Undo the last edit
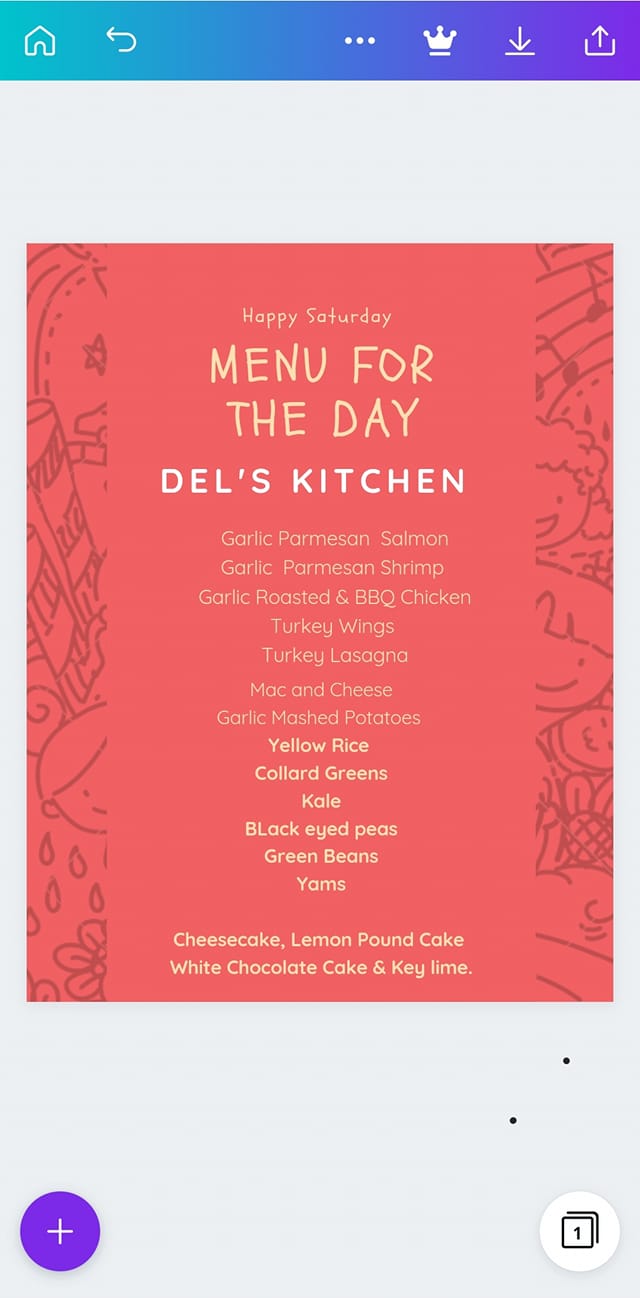This screenshot has width=640, height=1298. tap(121, 40)
